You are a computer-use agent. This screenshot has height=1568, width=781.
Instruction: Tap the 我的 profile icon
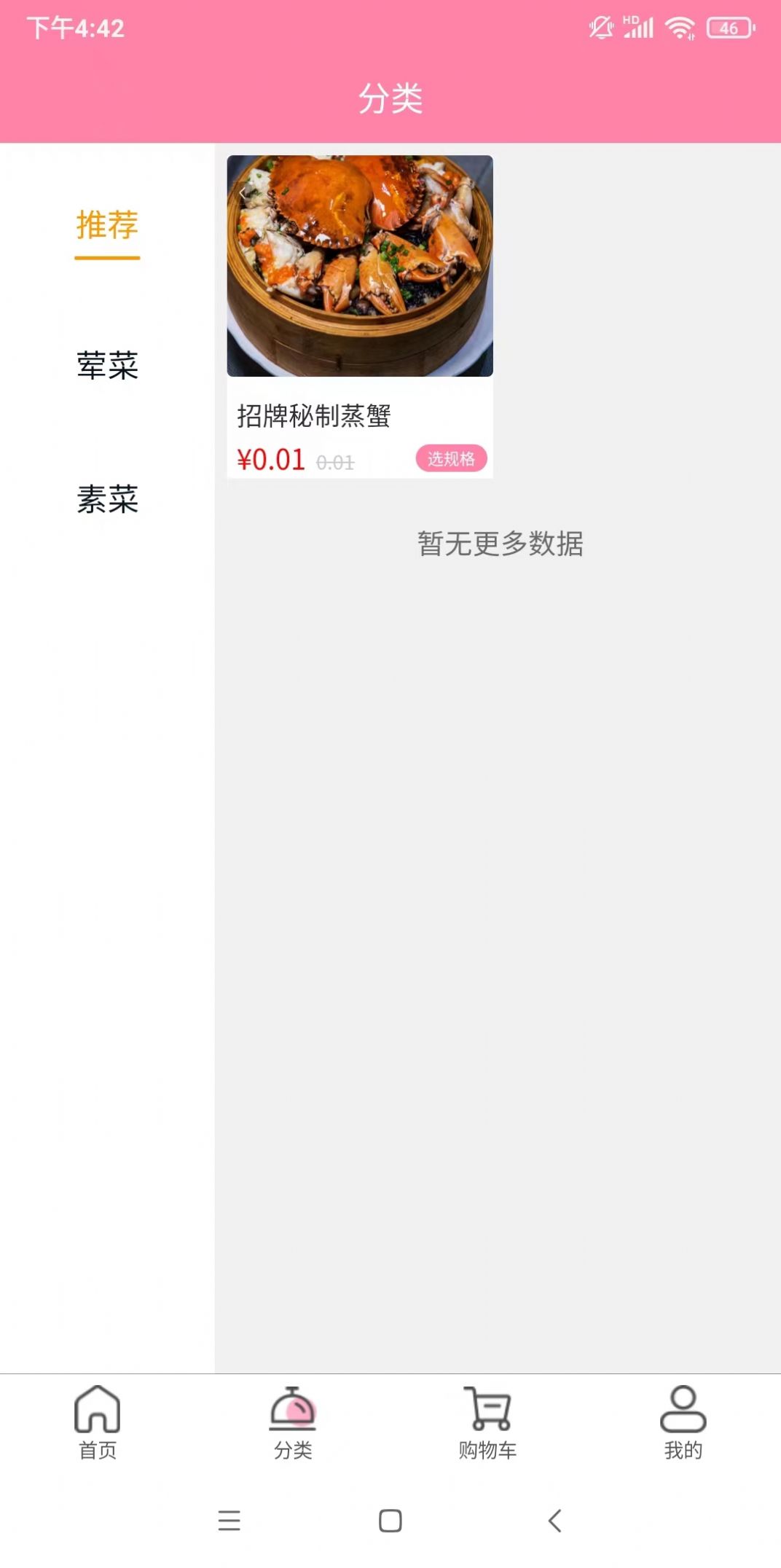pyautogui.click(x=683, y=1414)
